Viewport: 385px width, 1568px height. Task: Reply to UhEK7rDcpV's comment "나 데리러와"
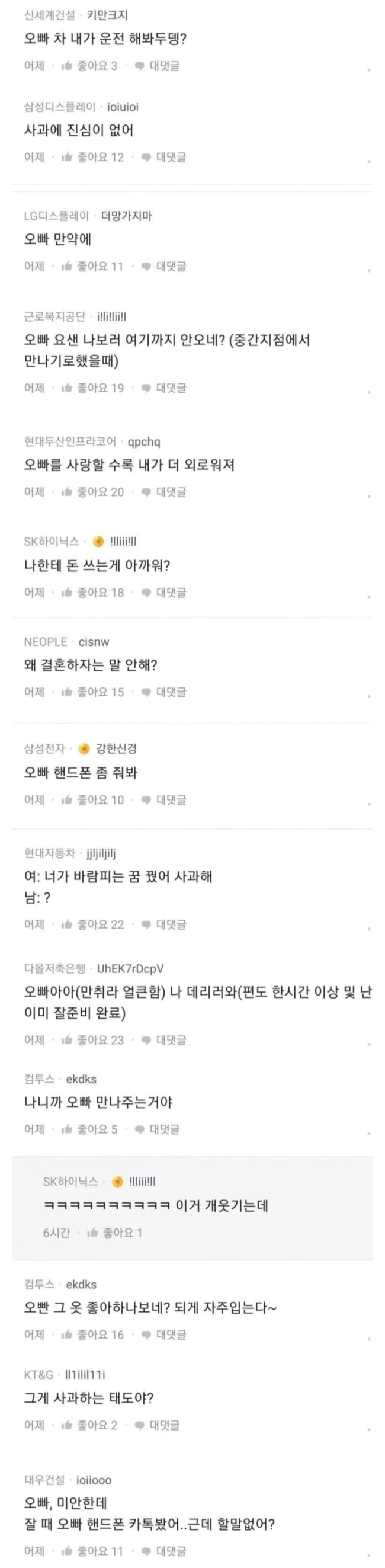(163, 1040)
